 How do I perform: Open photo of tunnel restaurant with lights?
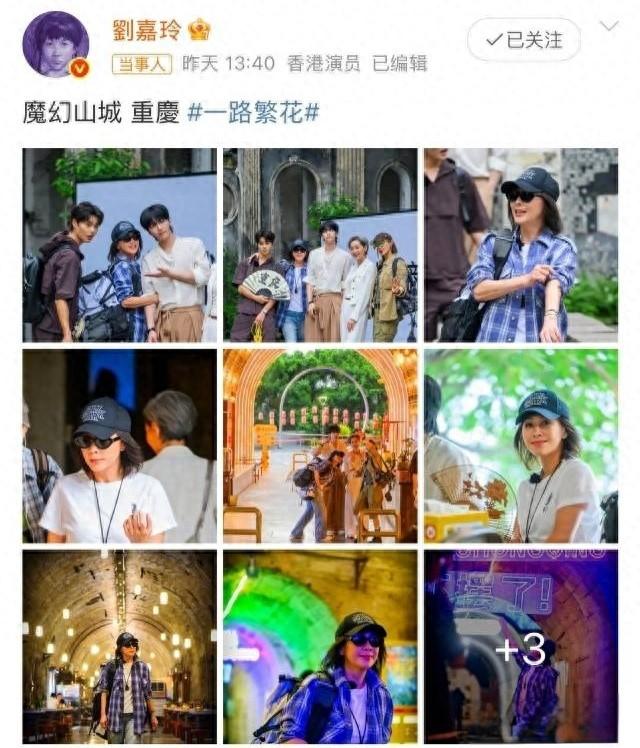pos(120,645)
